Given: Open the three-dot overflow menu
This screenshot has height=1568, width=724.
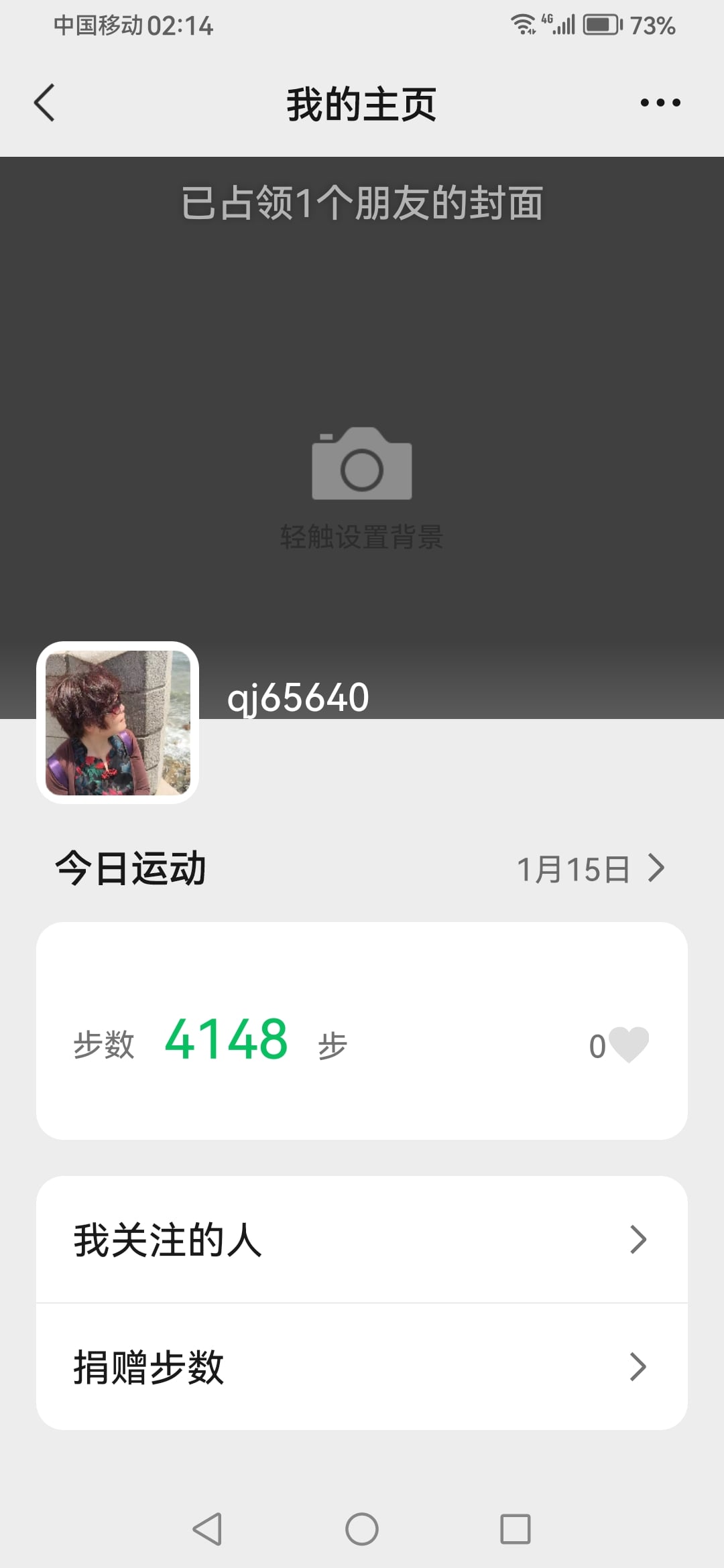Looking at the screenshot, I should 660,103.
